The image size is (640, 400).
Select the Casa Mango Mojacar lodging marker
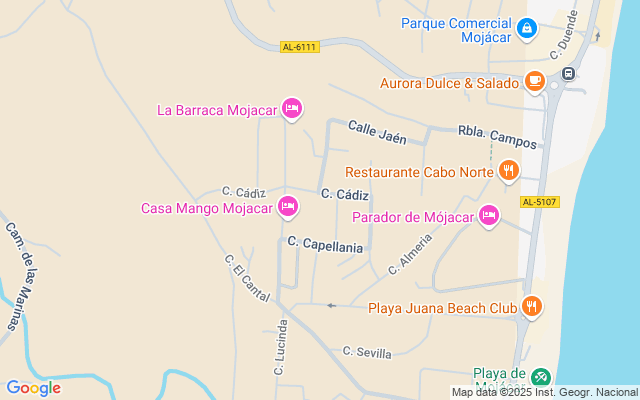coord(288,207)
